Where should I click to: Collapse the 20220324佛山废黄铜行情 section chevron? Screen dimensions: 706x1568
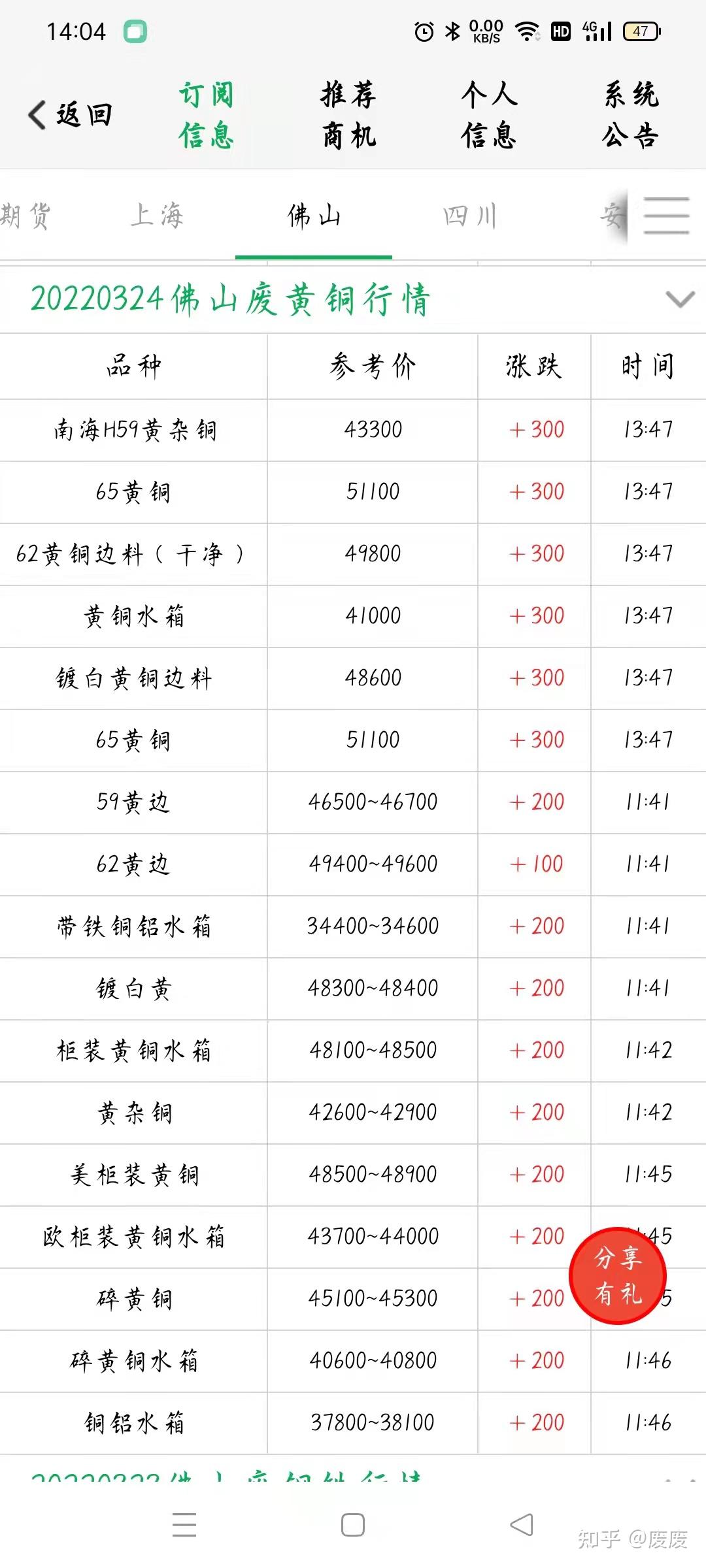(682, 299)
